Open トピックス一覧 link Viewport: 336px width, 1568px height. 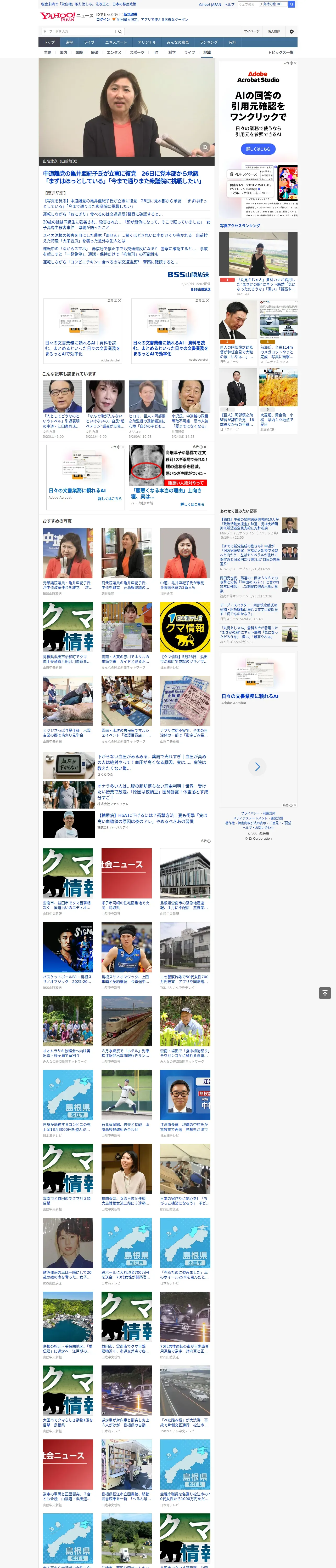pos(281,52)
